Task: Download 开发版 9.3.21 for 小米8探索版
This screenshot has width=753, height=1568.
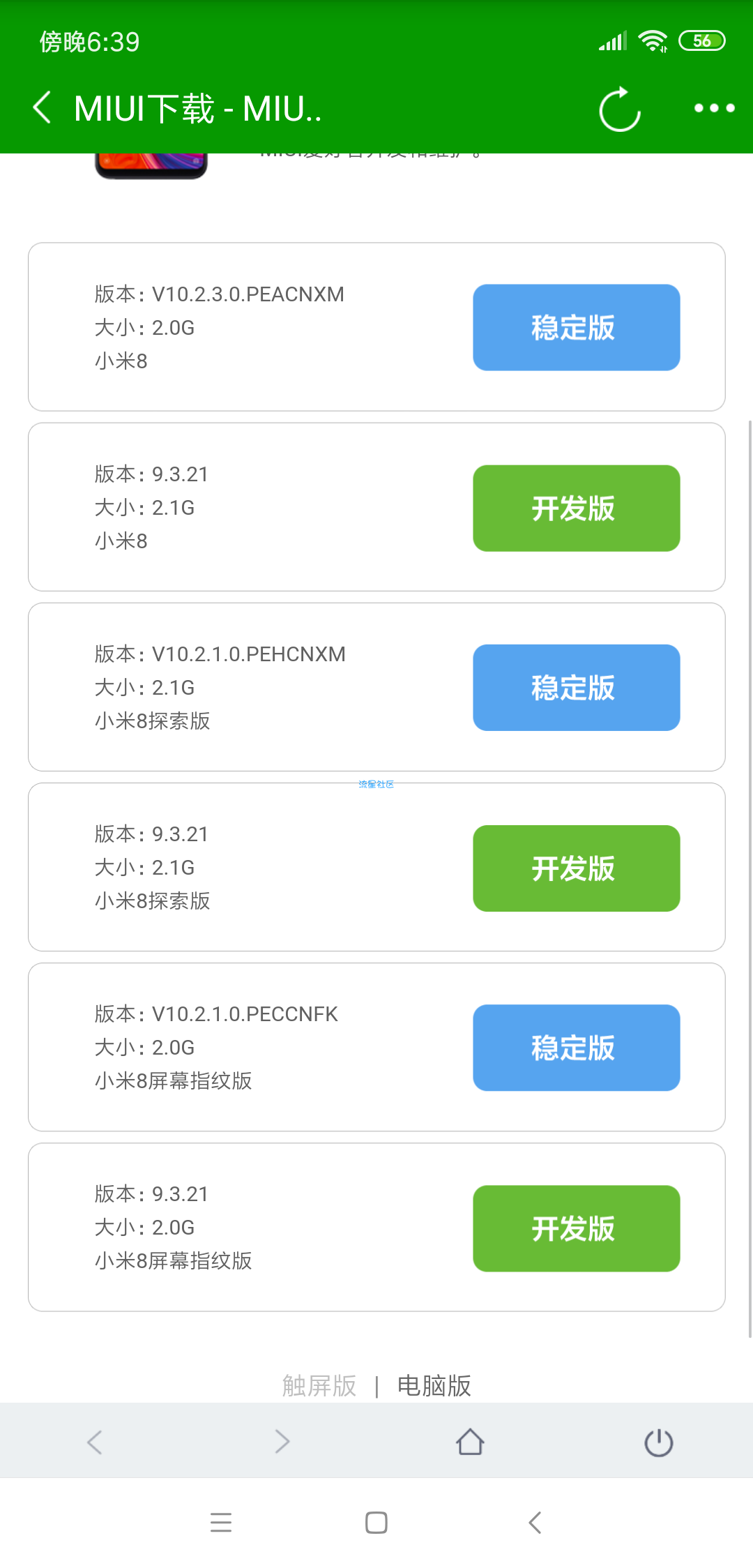Action: tap(576, 868)
